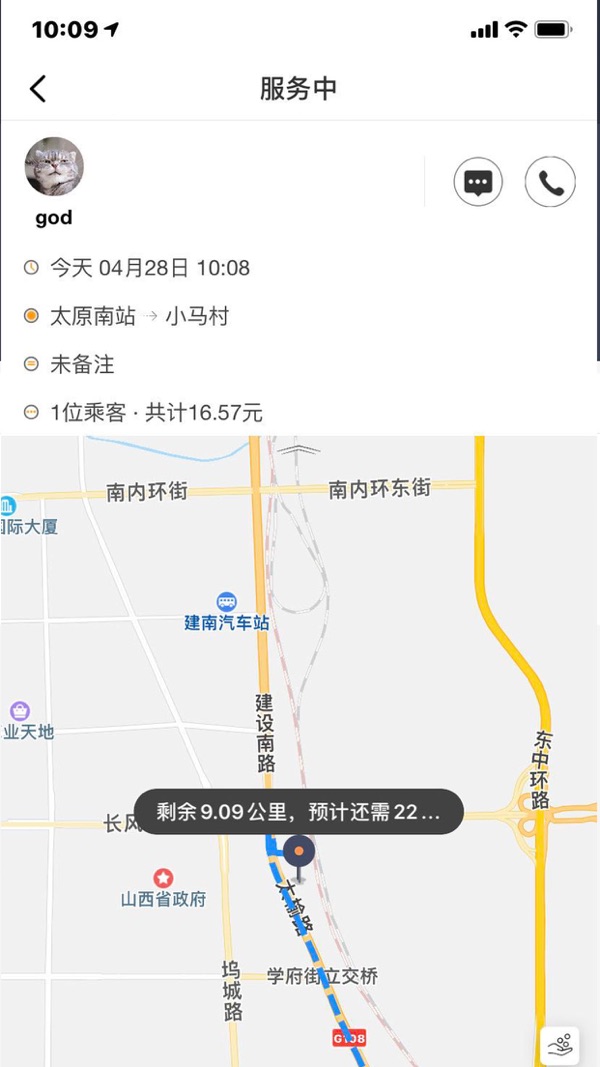Open god's profile avatar
Viewport: 600px width, 1067px height.
54,167
